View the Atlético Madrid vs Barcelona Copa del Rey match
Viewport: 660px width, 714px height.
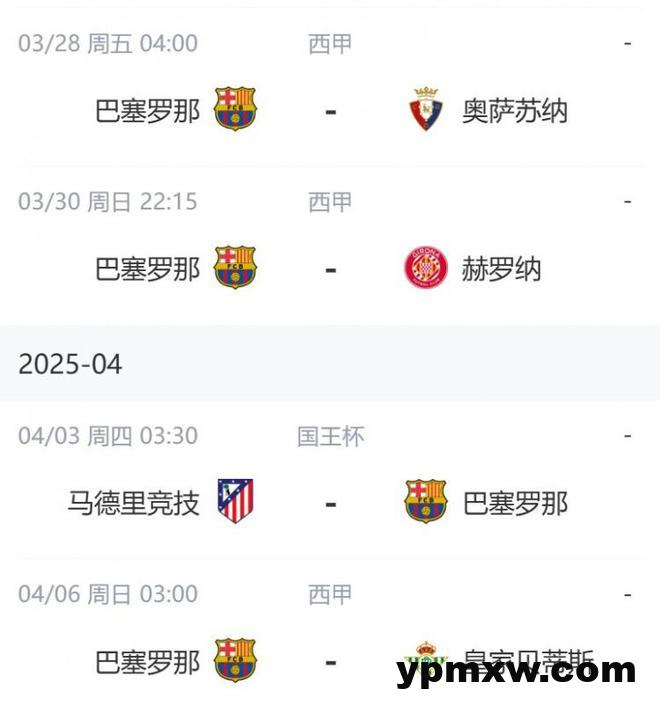[330, 502]
